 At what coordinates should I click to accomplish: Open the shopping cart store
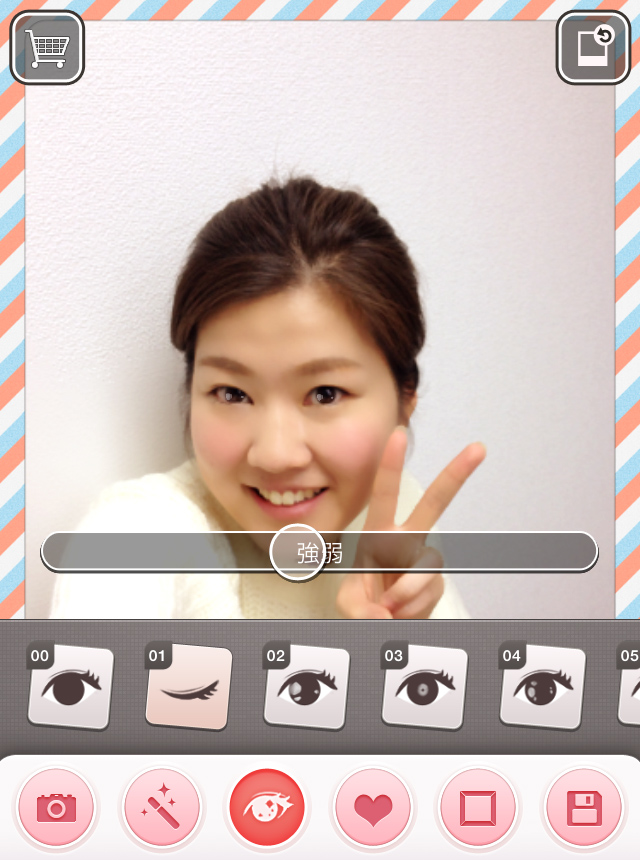[47, 47]
